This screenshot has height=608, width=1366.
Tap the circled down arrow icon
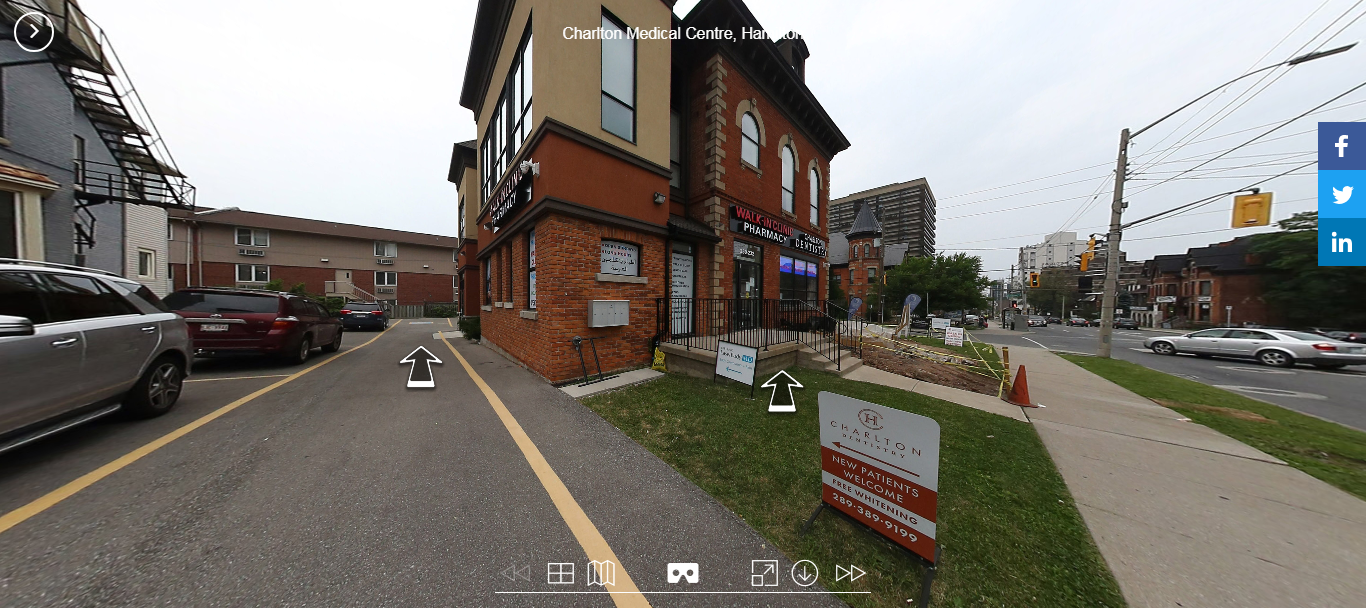[805, 573]
